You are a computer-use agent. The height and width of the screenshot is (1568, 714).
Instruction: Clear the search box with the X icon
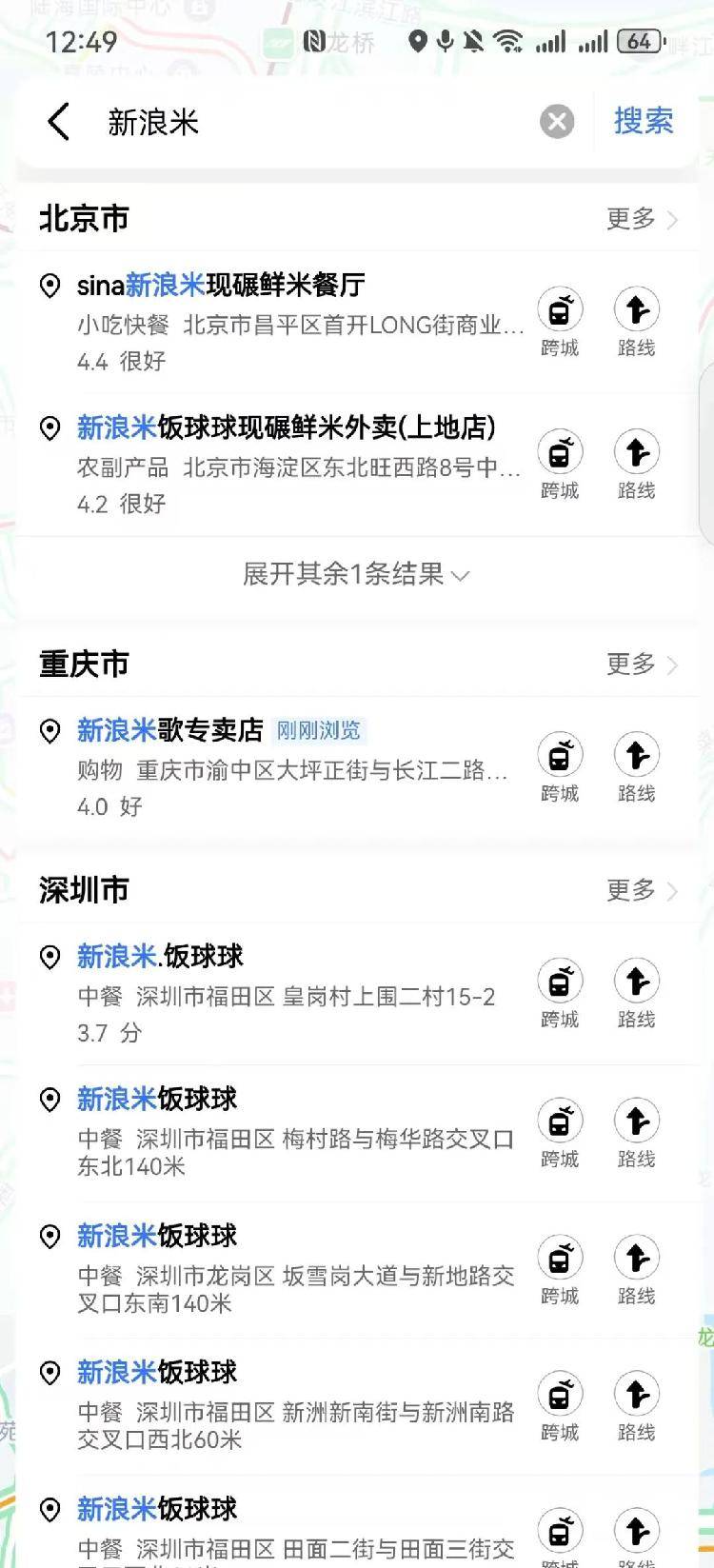558,121
